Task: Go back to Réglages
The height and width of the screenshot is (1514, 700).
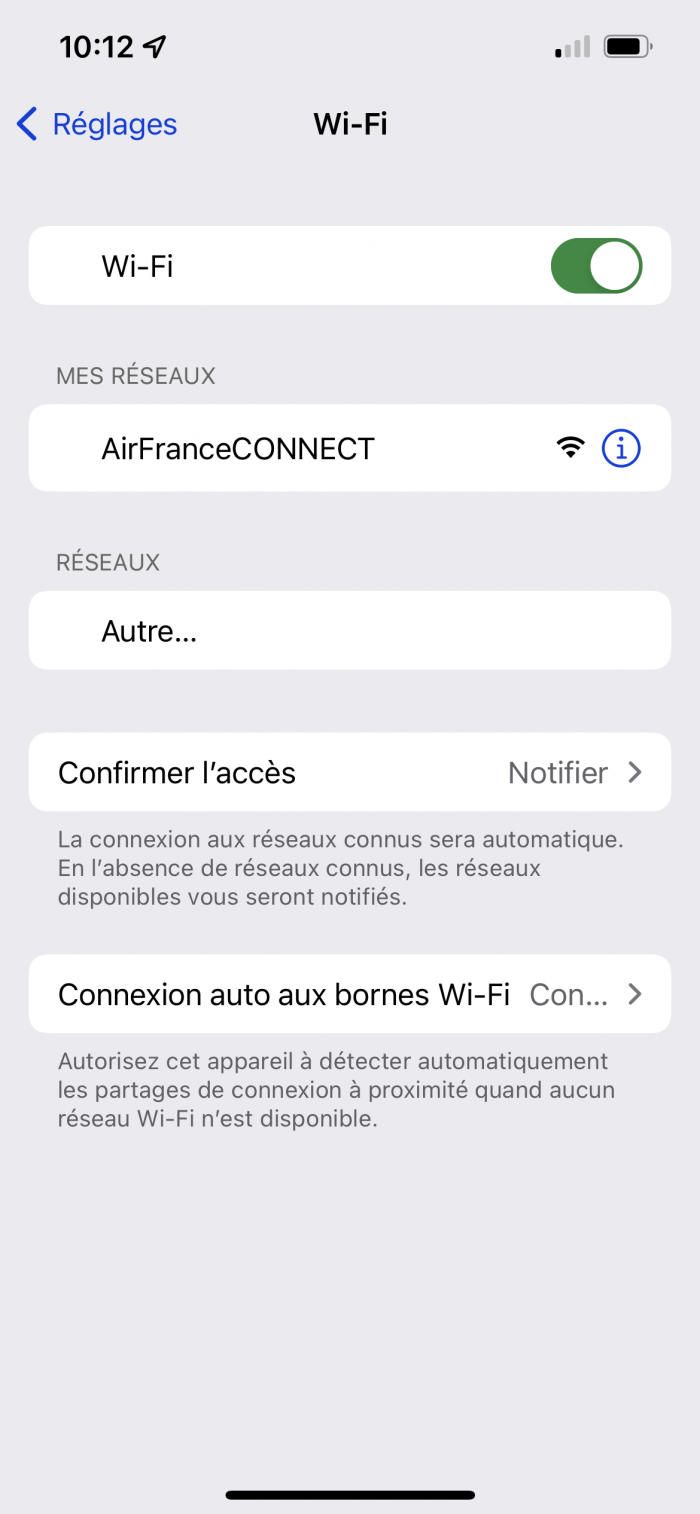Action: point(97,125)
